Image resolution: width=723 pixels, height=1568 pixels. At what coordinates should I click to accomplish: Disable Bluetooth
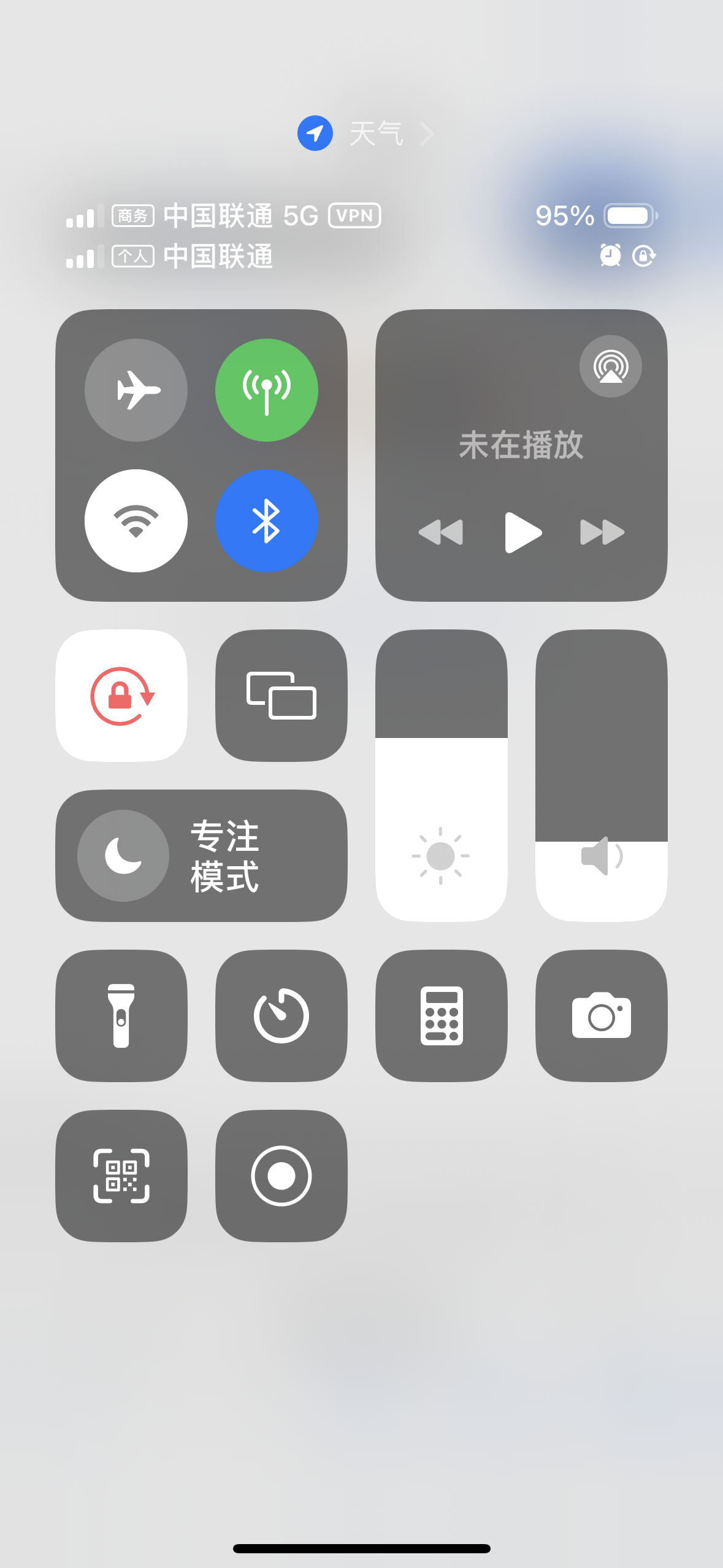pos(267,521)
